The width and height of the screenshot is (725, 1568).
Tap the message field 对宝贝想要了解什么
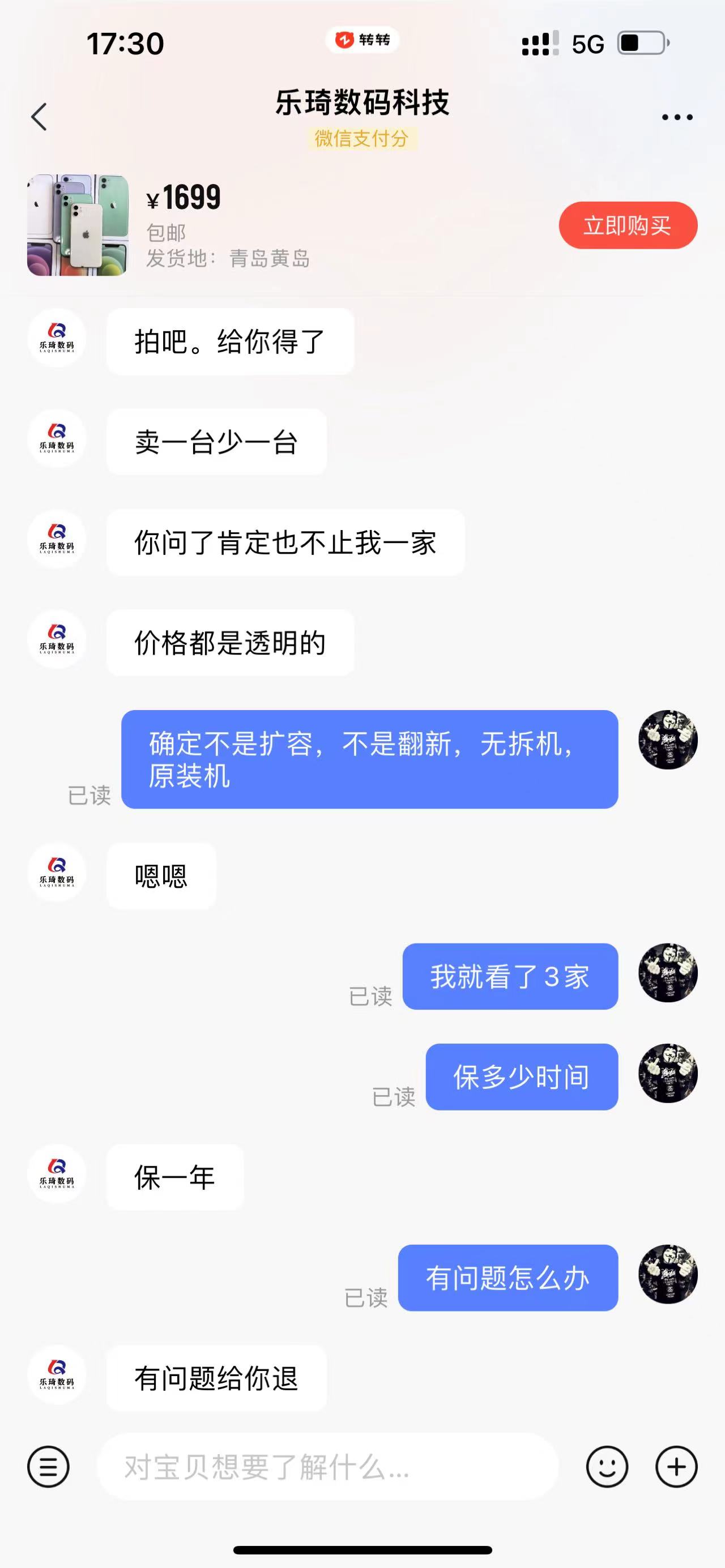click(x=327, y=1466)
